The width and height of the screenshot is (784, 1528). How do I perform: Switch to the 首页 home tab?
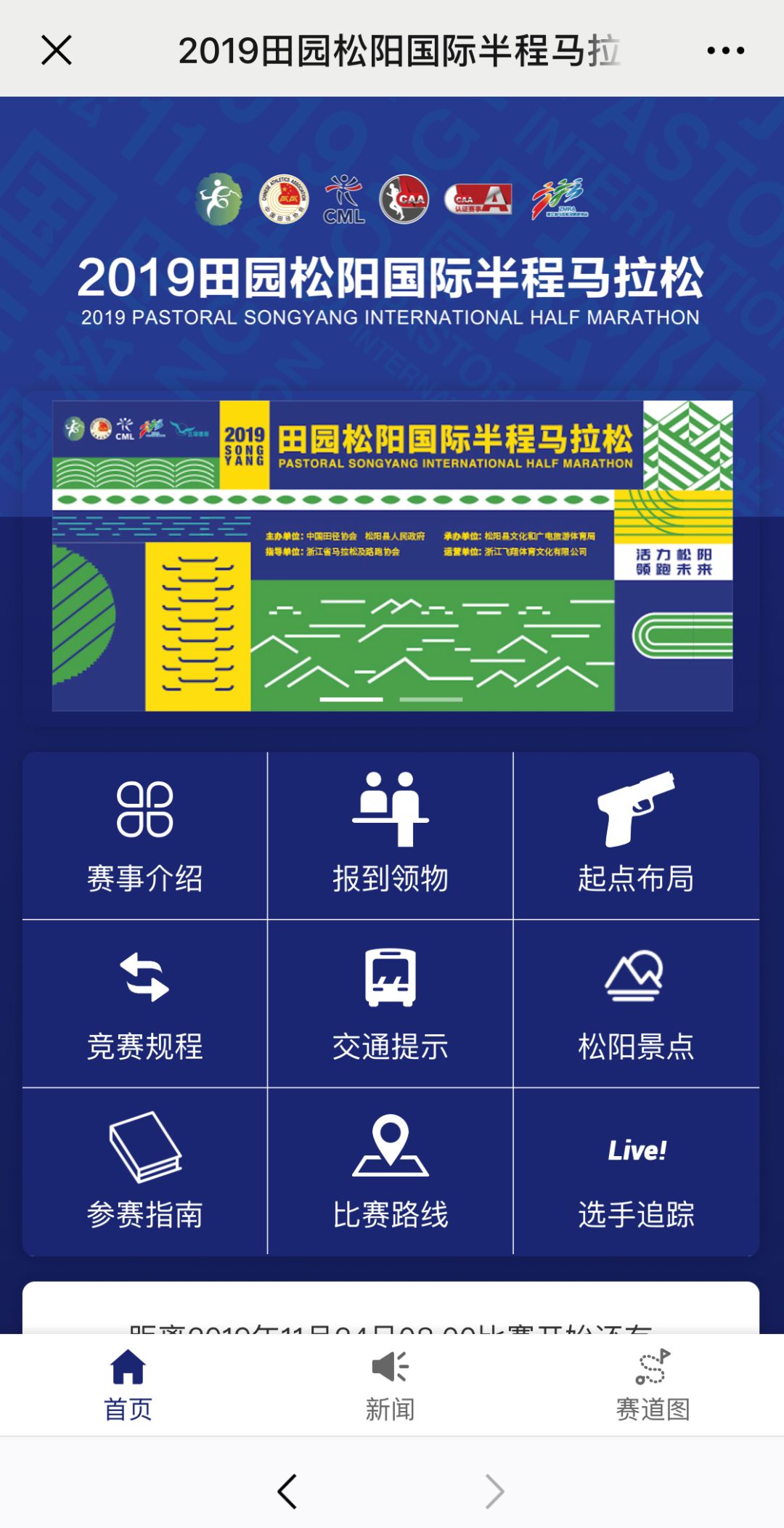click(128, 1385)
